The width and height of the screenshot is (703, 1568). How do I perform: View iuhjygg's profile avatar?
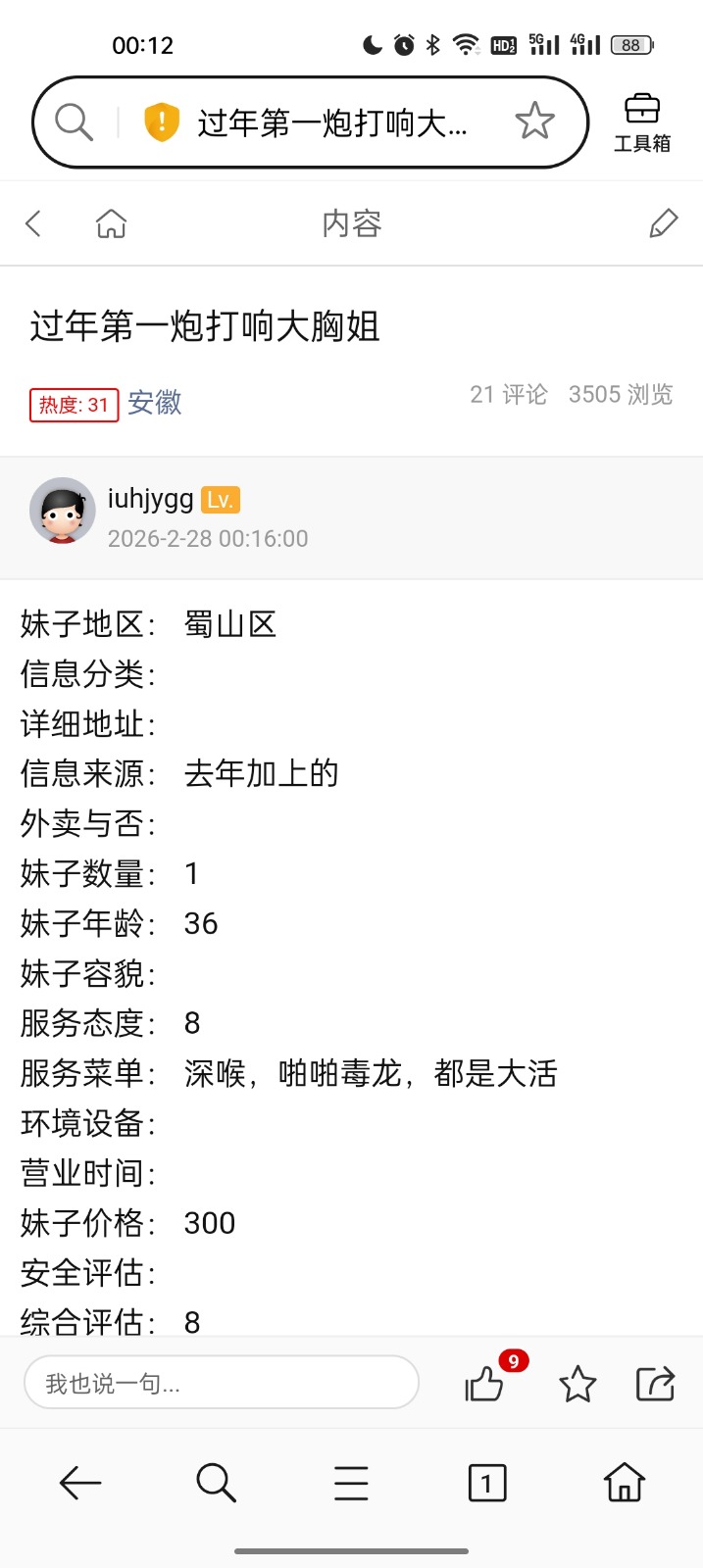coord(62,510)
